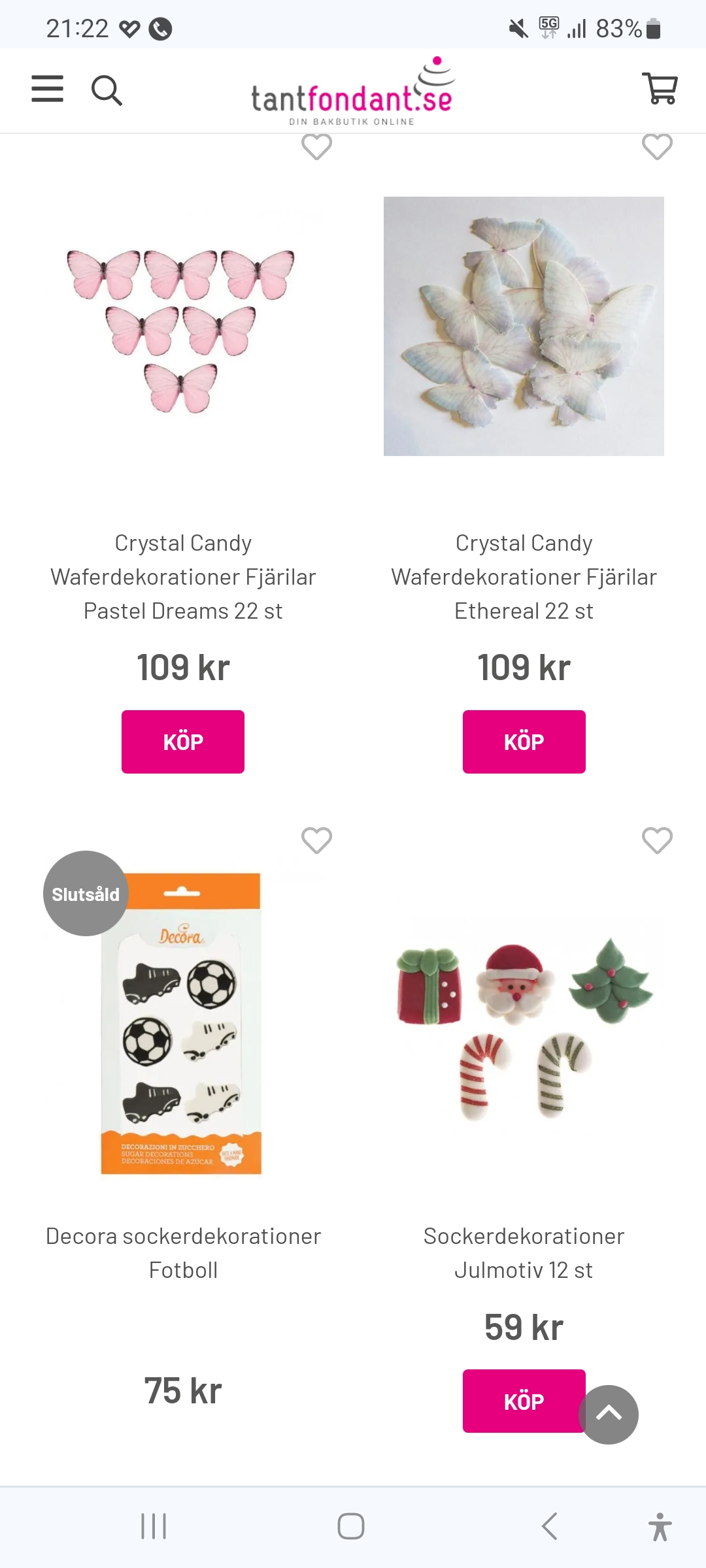
Task: Open the recent apps view
Action: [x=154, y=1526]
